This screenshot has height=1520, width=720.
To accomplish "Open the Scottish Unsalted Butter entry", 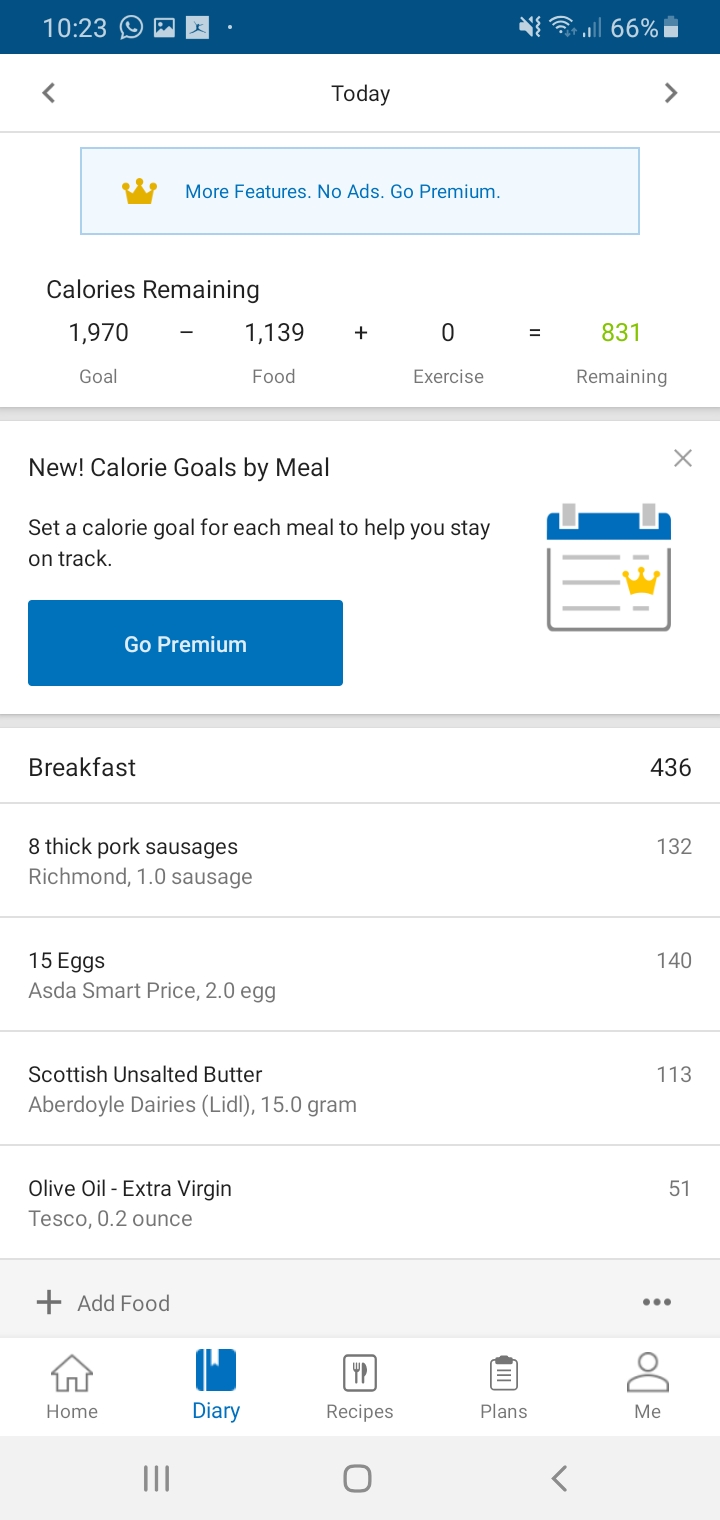I will click(360, 1088).
